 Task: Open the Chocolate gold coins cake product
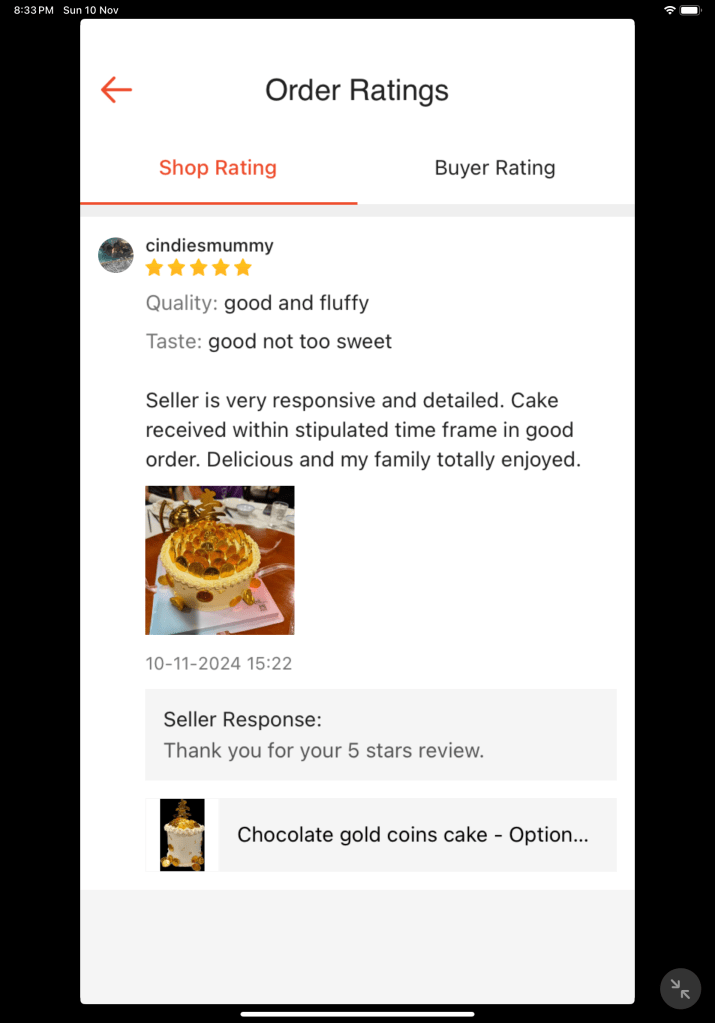[x=412, y=835]
